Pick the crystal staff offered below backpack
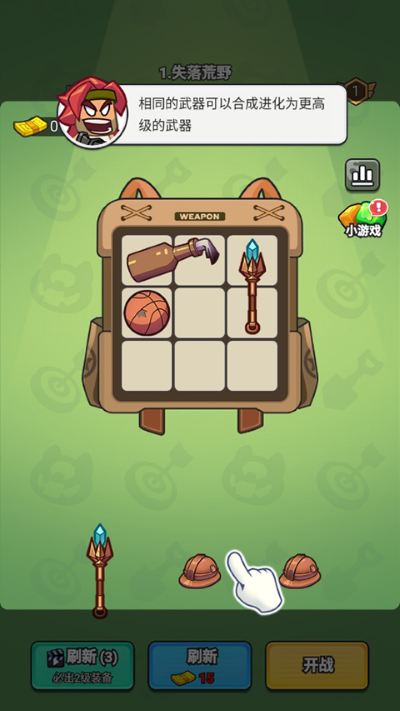The image size is (400, 711). [99, 571]
